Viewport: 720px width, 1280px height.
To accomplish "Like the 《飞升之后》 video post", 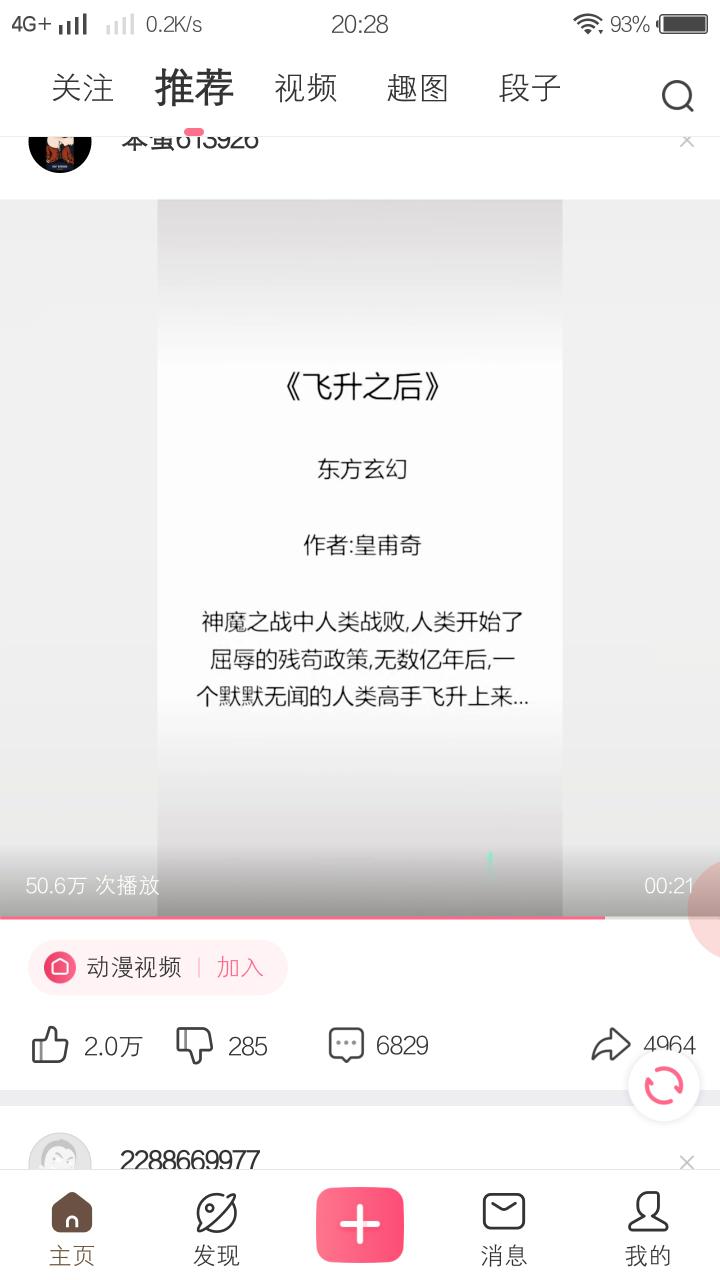I will (51, 1046).
